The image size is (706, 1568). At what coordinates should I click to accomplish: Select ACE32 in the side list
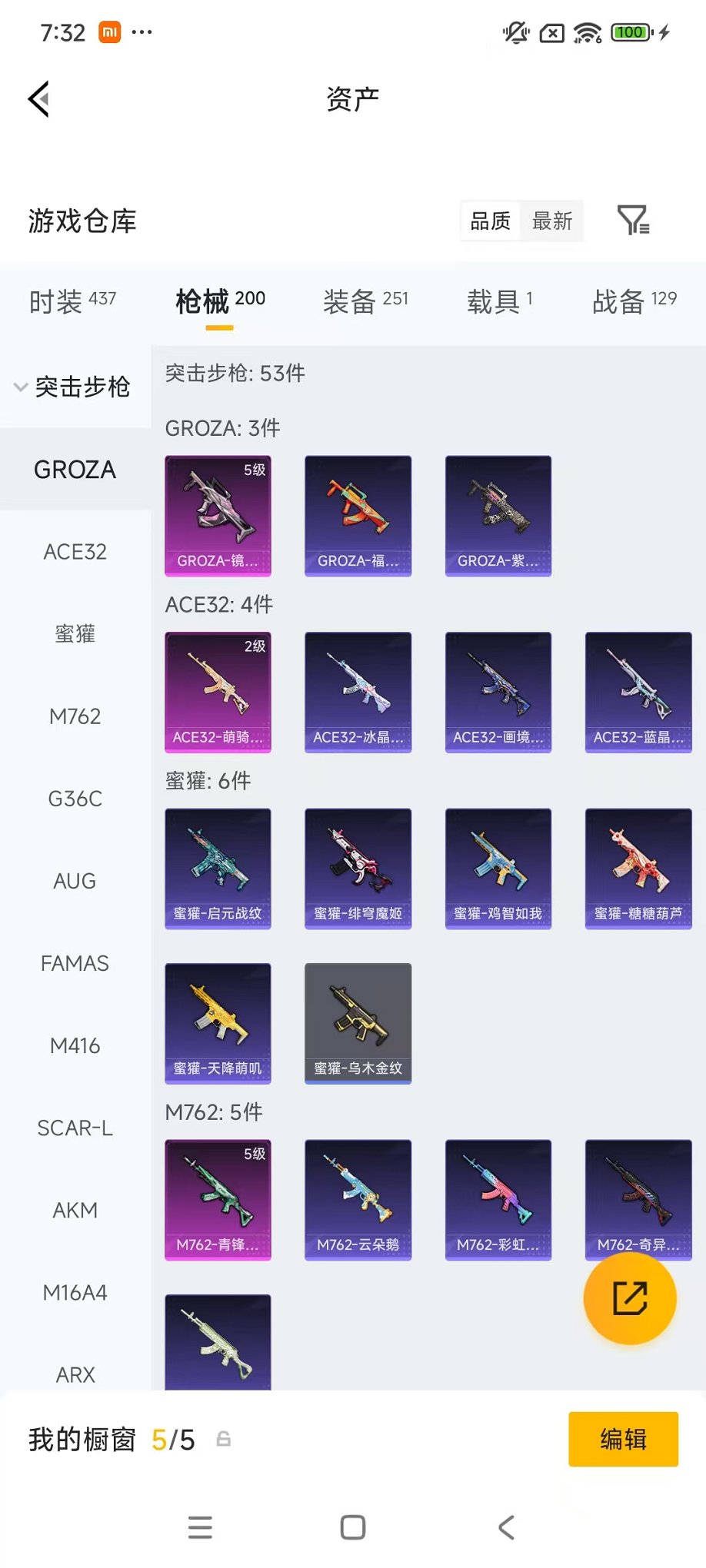tap(75, 552)
